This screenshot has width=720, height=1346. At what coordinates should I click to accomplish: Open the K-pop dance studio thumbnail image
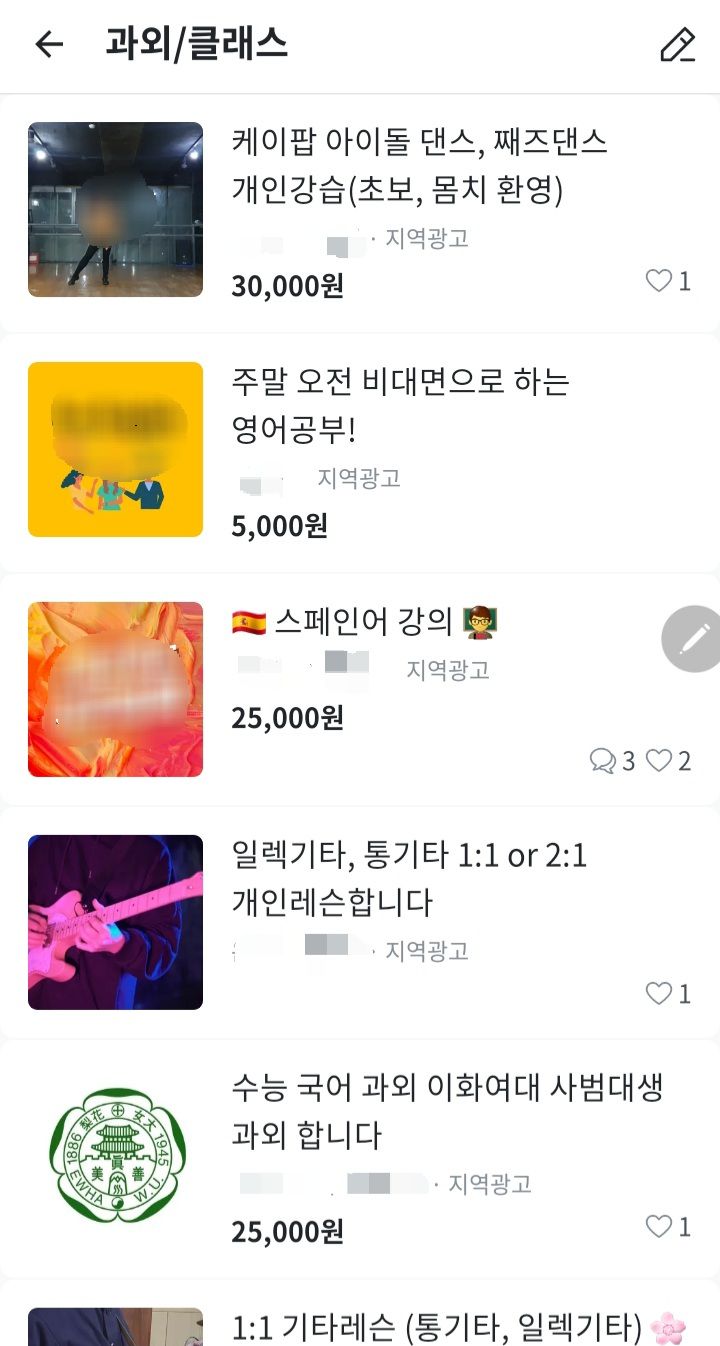[114, 209]
